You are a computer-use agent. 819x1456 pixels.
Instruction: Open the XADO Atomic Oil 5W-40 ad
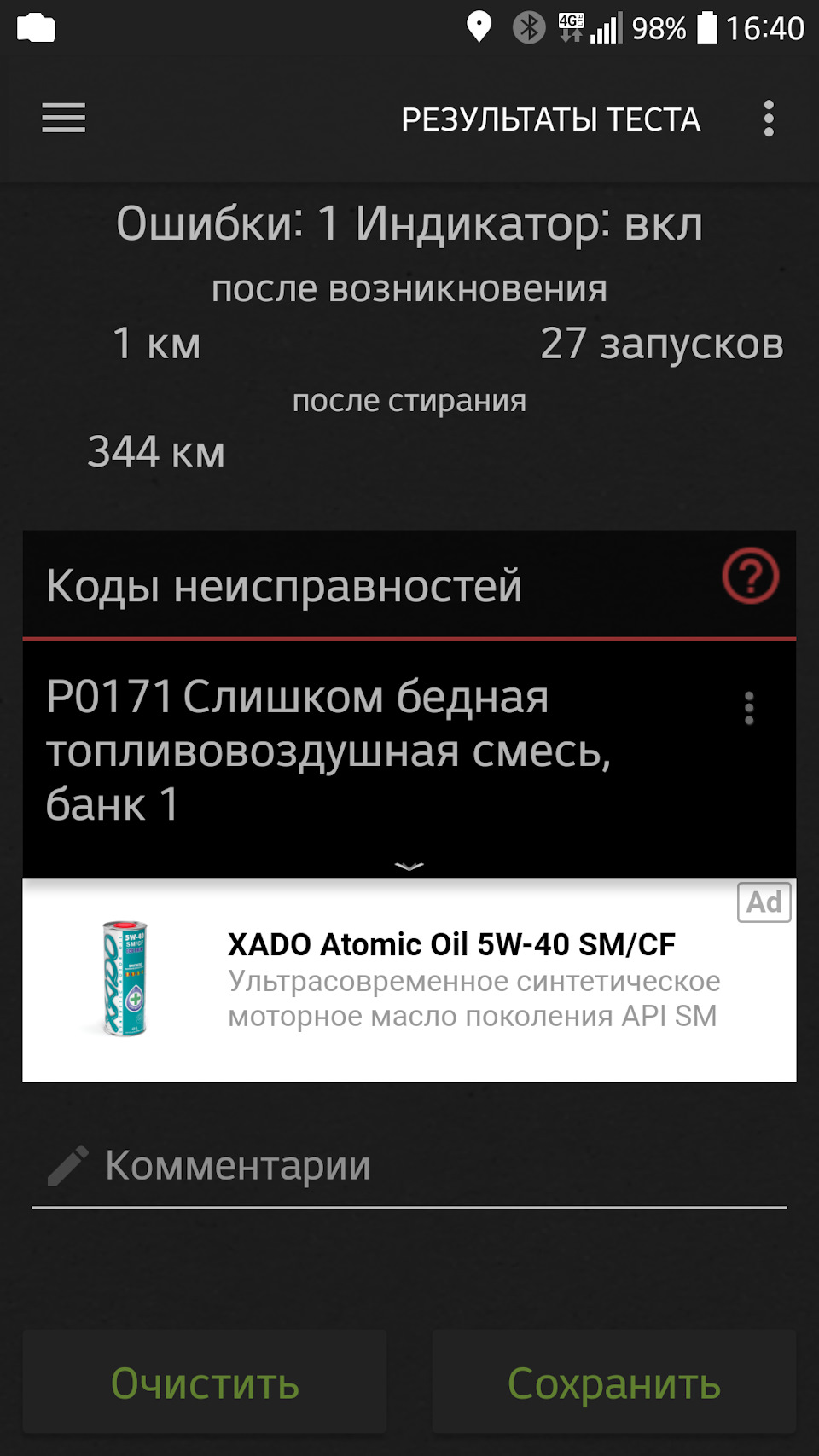point(450,943)
